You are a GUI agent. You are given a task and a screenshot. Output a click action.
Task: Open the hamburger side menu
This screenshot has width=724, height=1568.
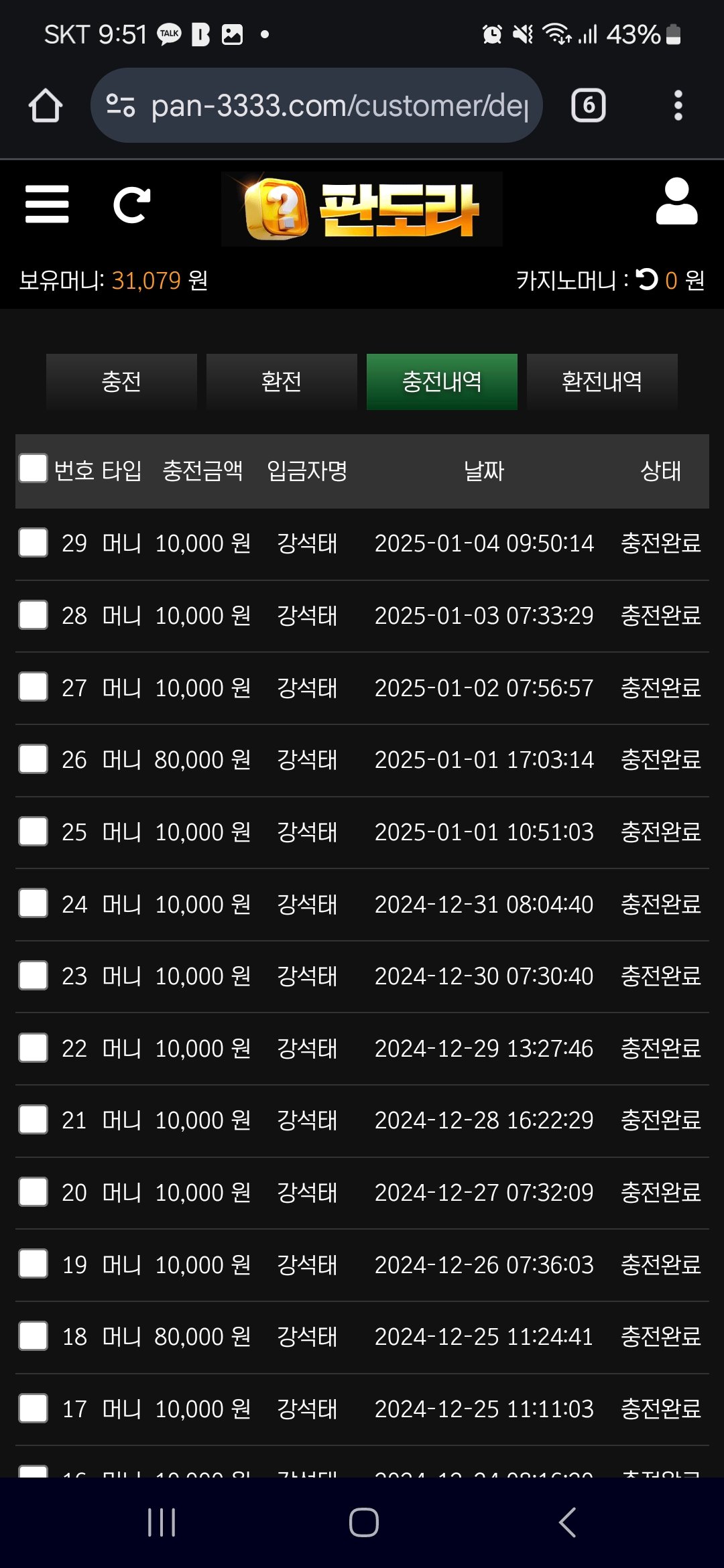coord(47,204)
